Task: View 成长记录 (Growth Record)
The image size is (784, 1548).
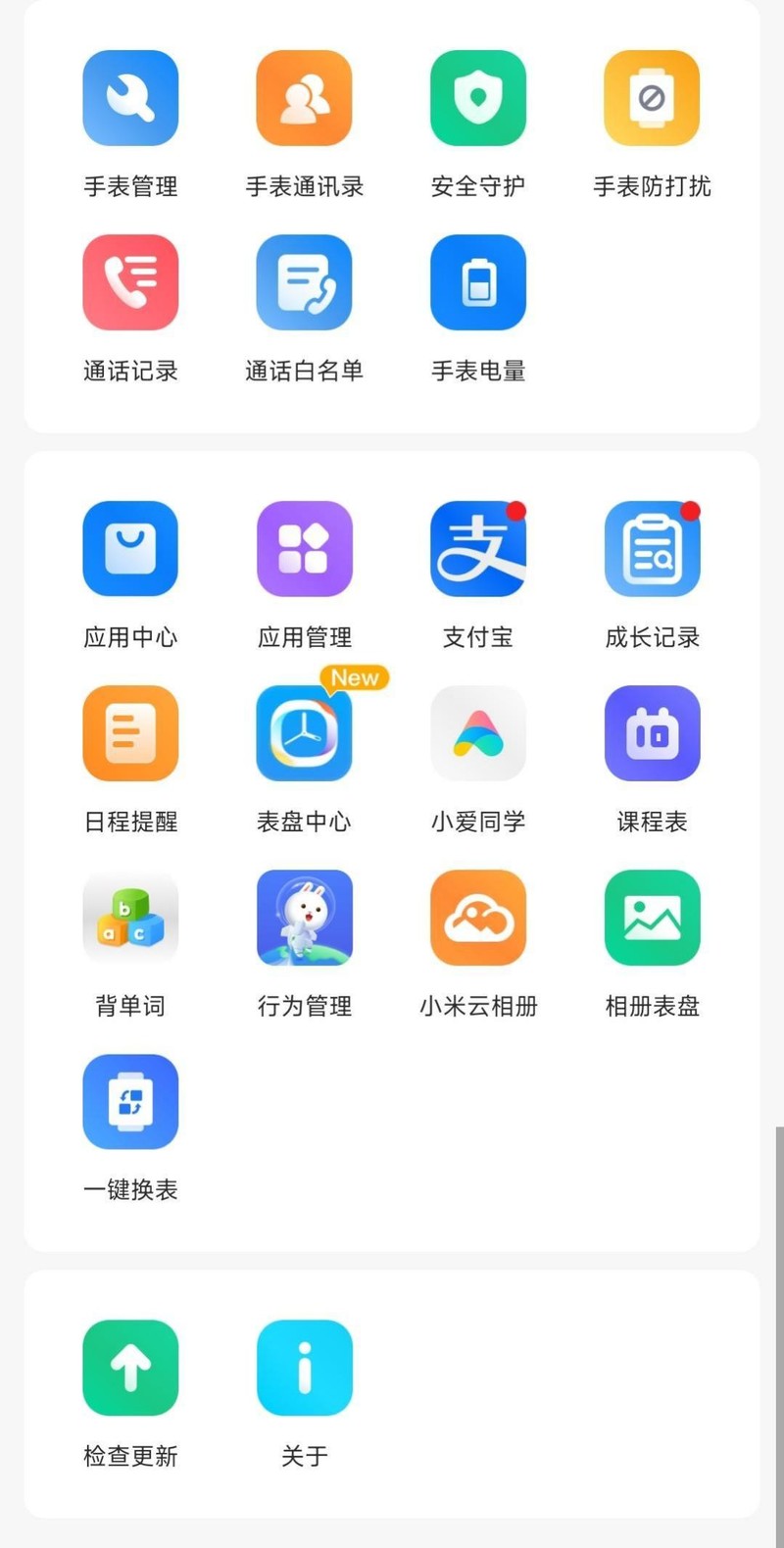Action: coord(652,548)
